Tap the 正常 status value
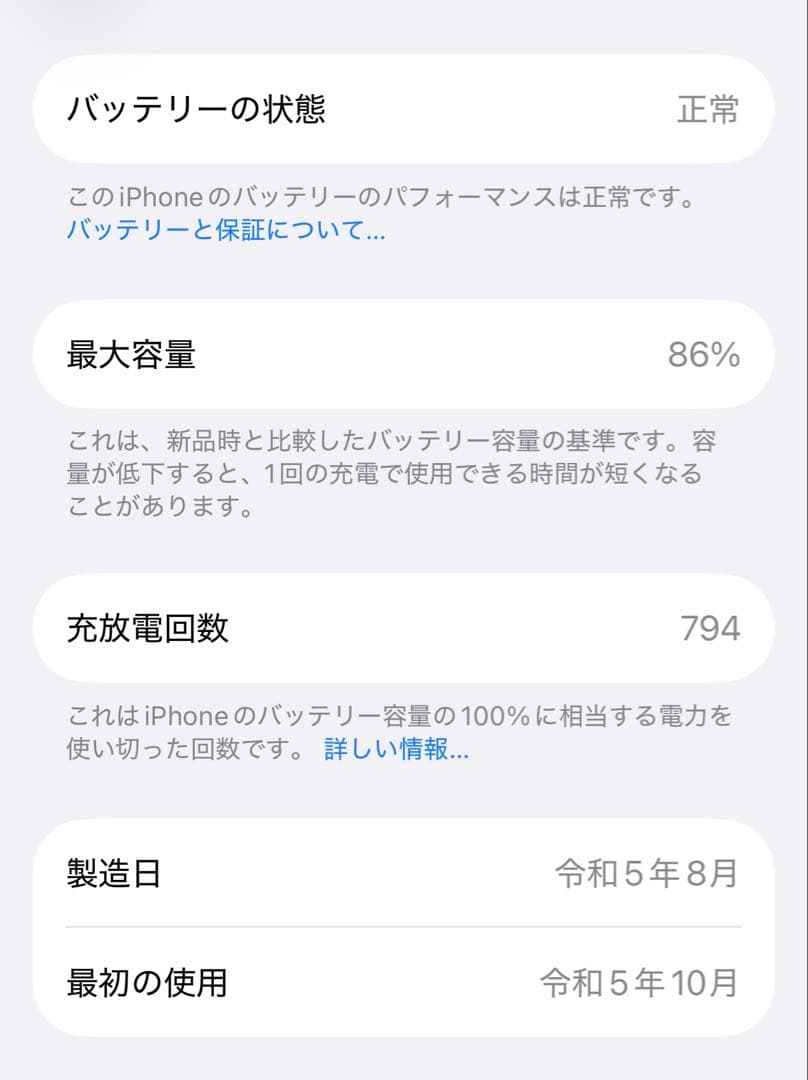This screenshot has width=808, height=1080. 711,110
